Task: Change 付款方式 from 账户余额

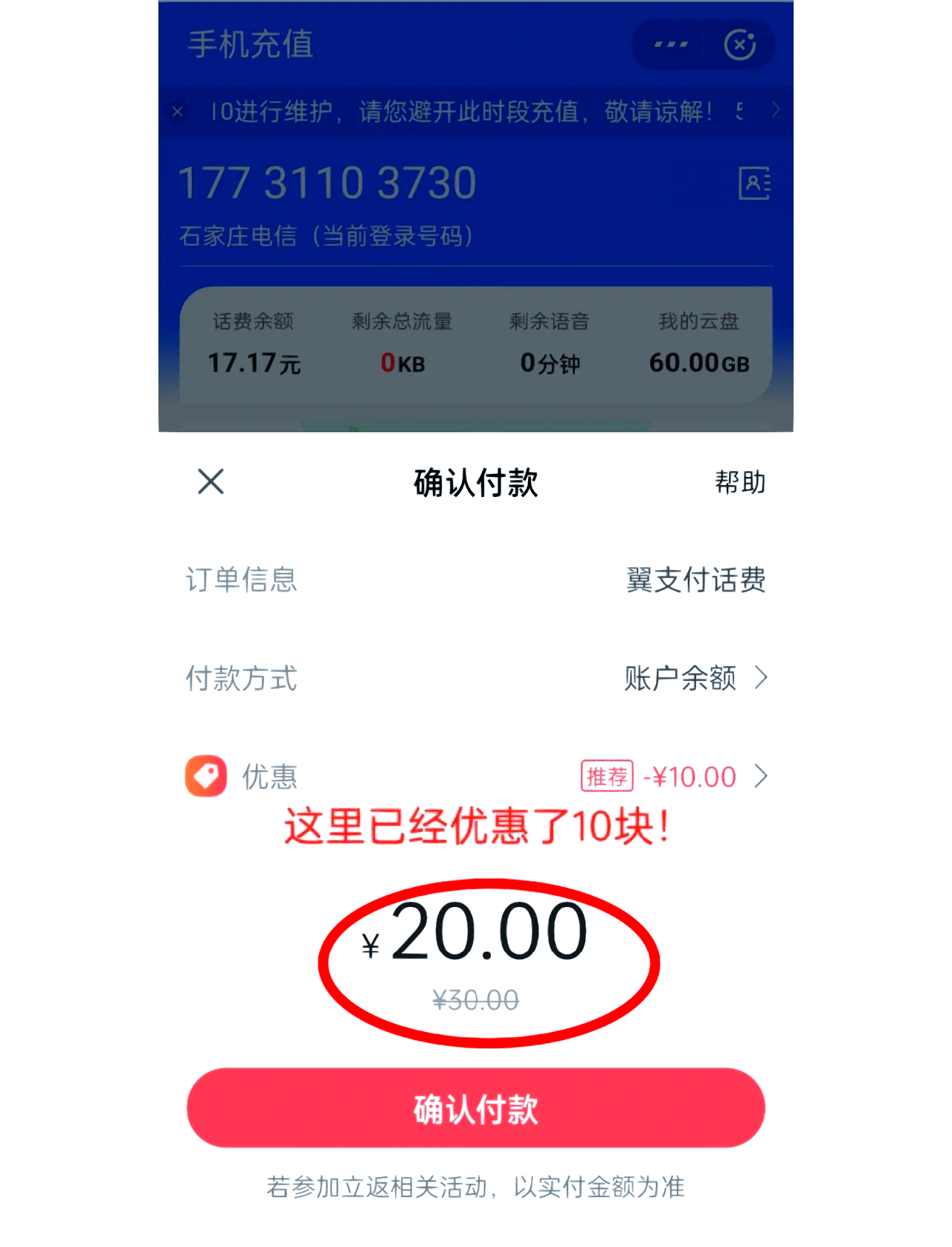Action: 695,678
